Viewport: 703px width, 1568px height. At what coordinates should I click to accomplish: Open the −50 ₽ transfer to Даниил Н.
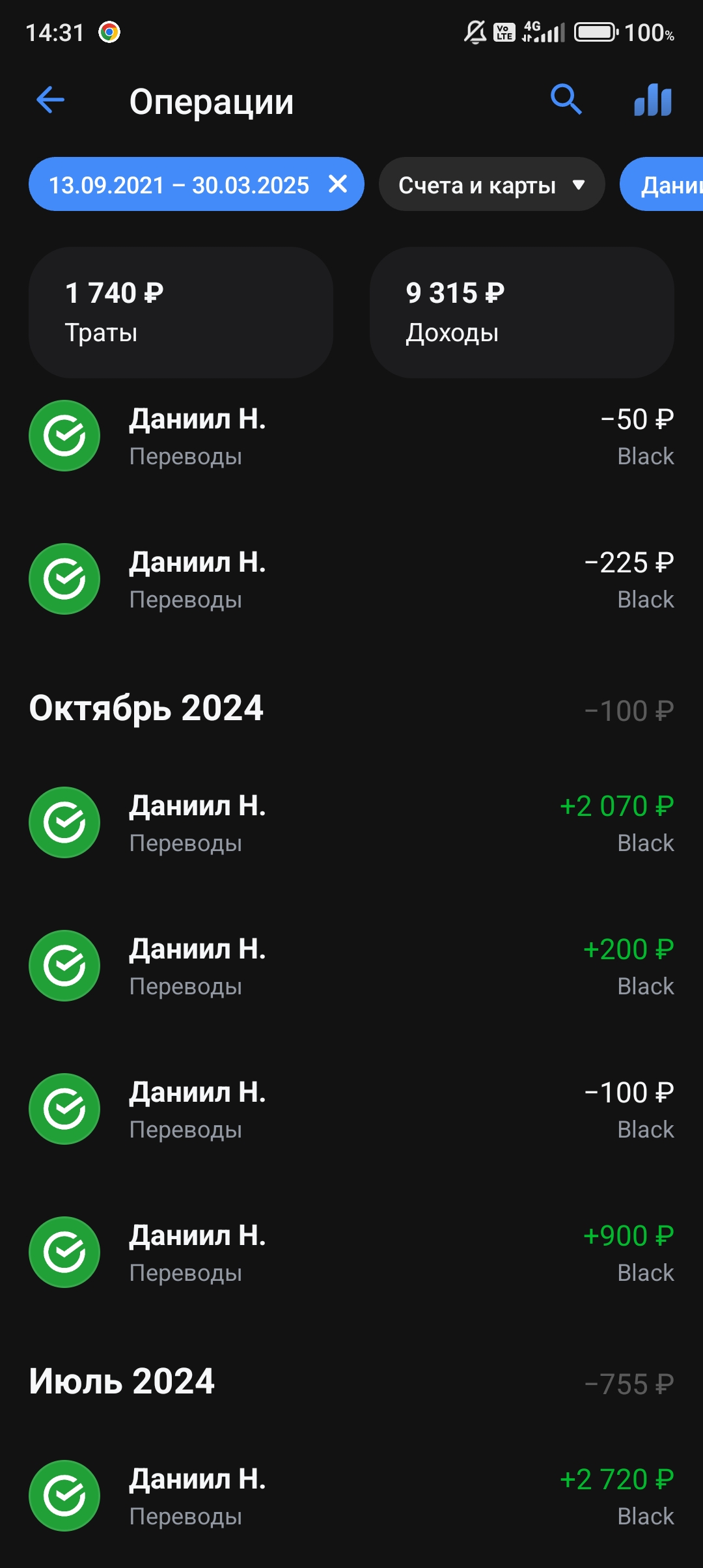coord(351,436)
